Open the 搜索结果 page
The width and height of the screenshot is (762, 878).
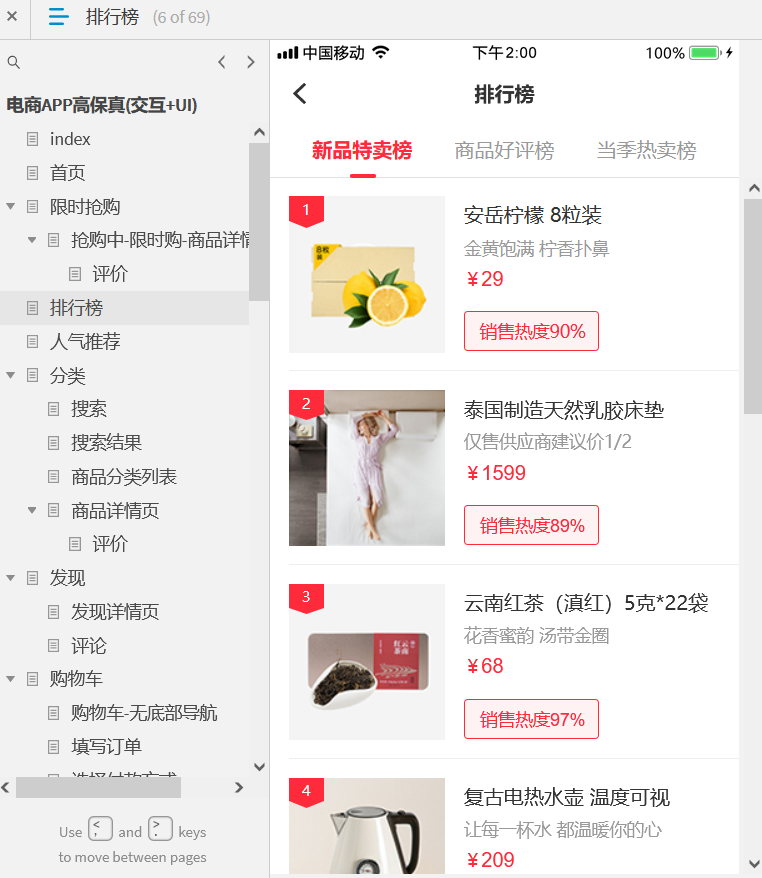[106, 443]
